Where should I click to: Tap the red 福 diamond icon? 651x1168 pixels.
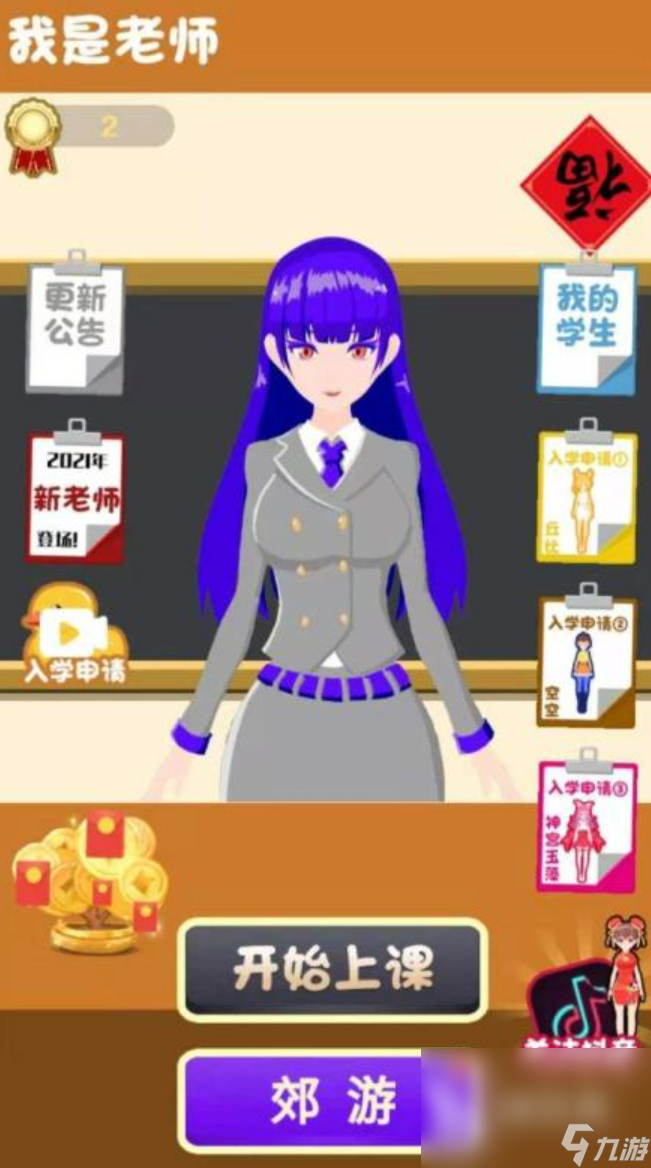586,185
